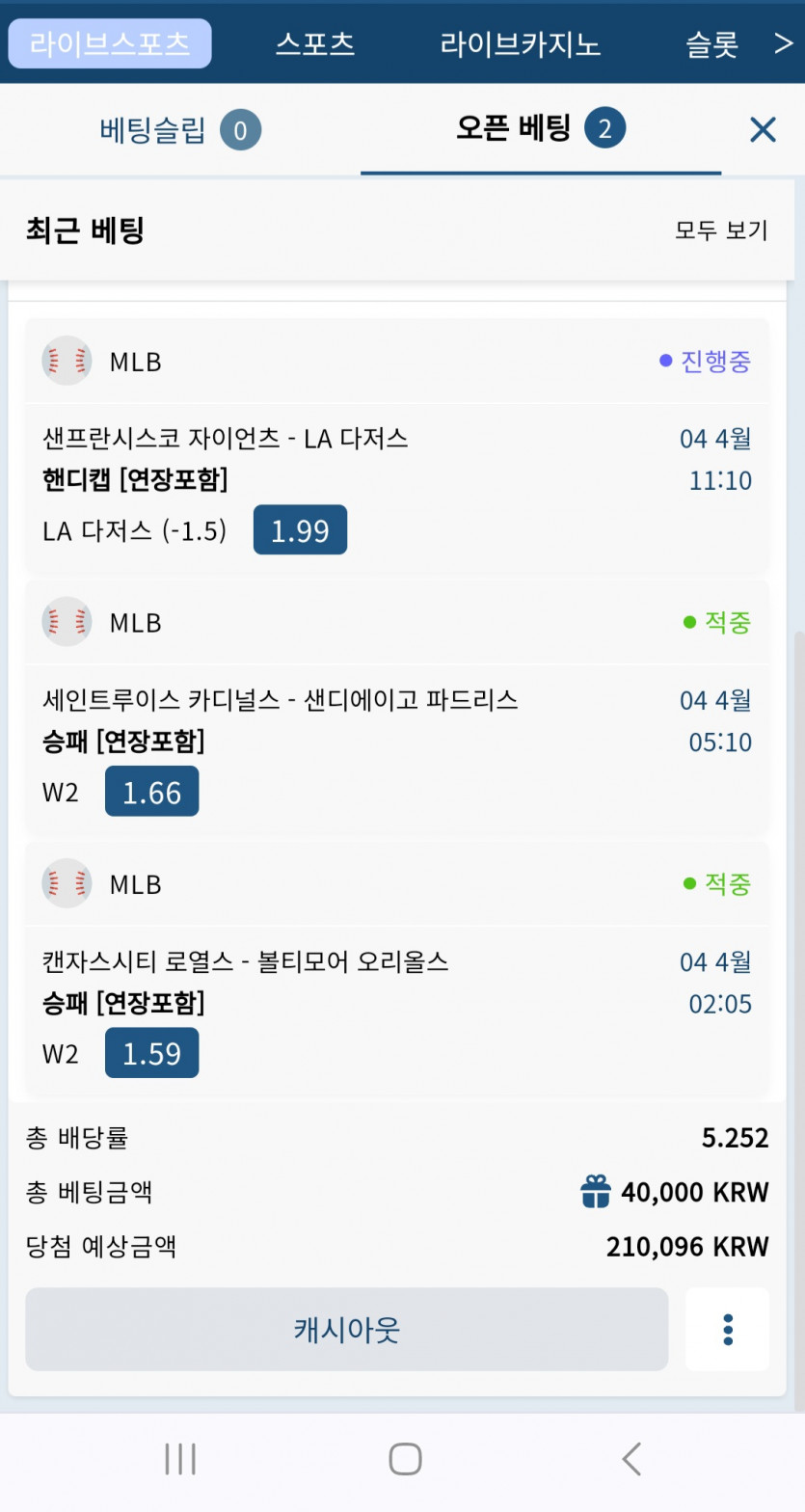Tap 모두 보기 to view all bets
The width and height of the screenshot is (805, 1512).
(721, 230)
